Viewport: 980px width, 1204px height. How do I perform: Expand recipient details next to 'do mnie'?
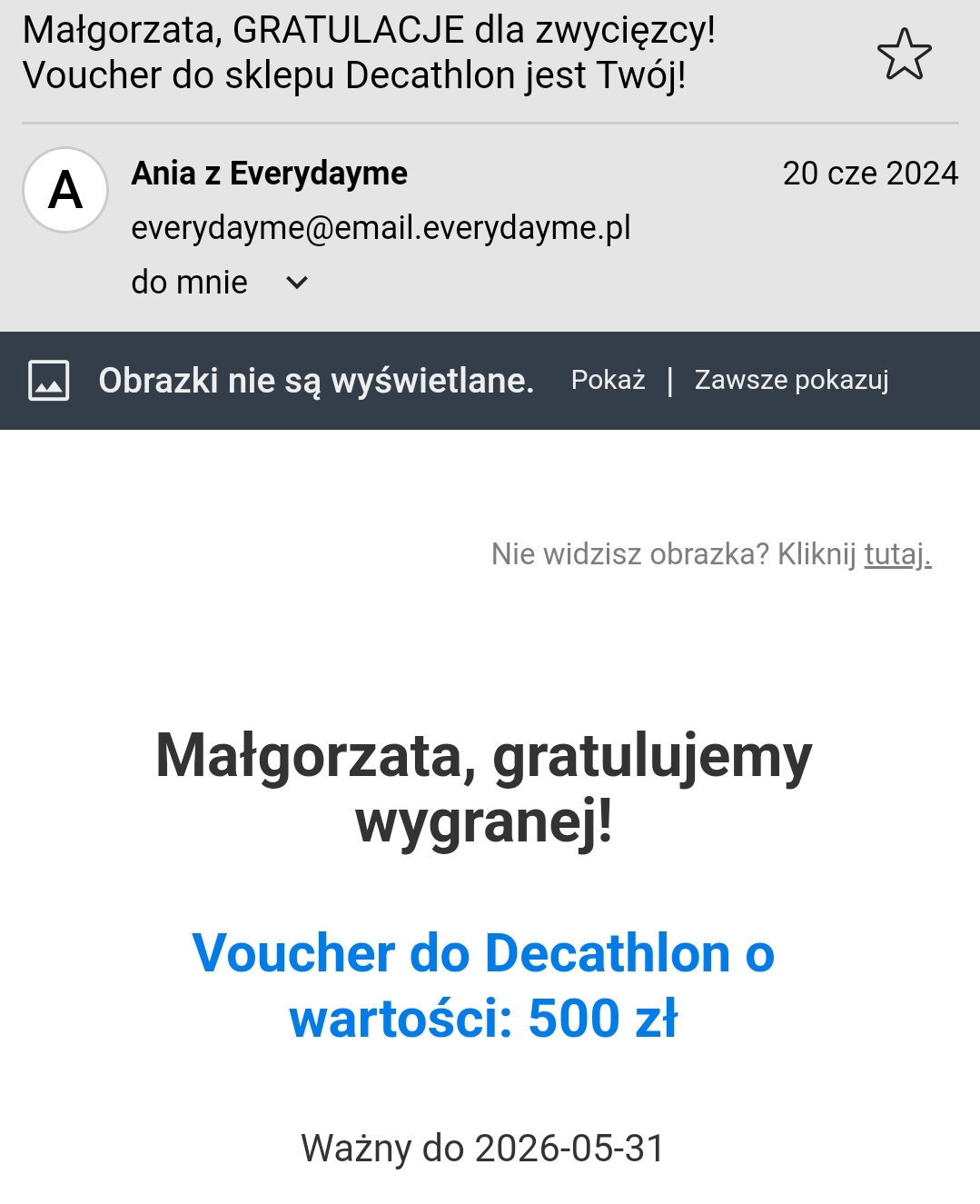click(x=297, y=283)
